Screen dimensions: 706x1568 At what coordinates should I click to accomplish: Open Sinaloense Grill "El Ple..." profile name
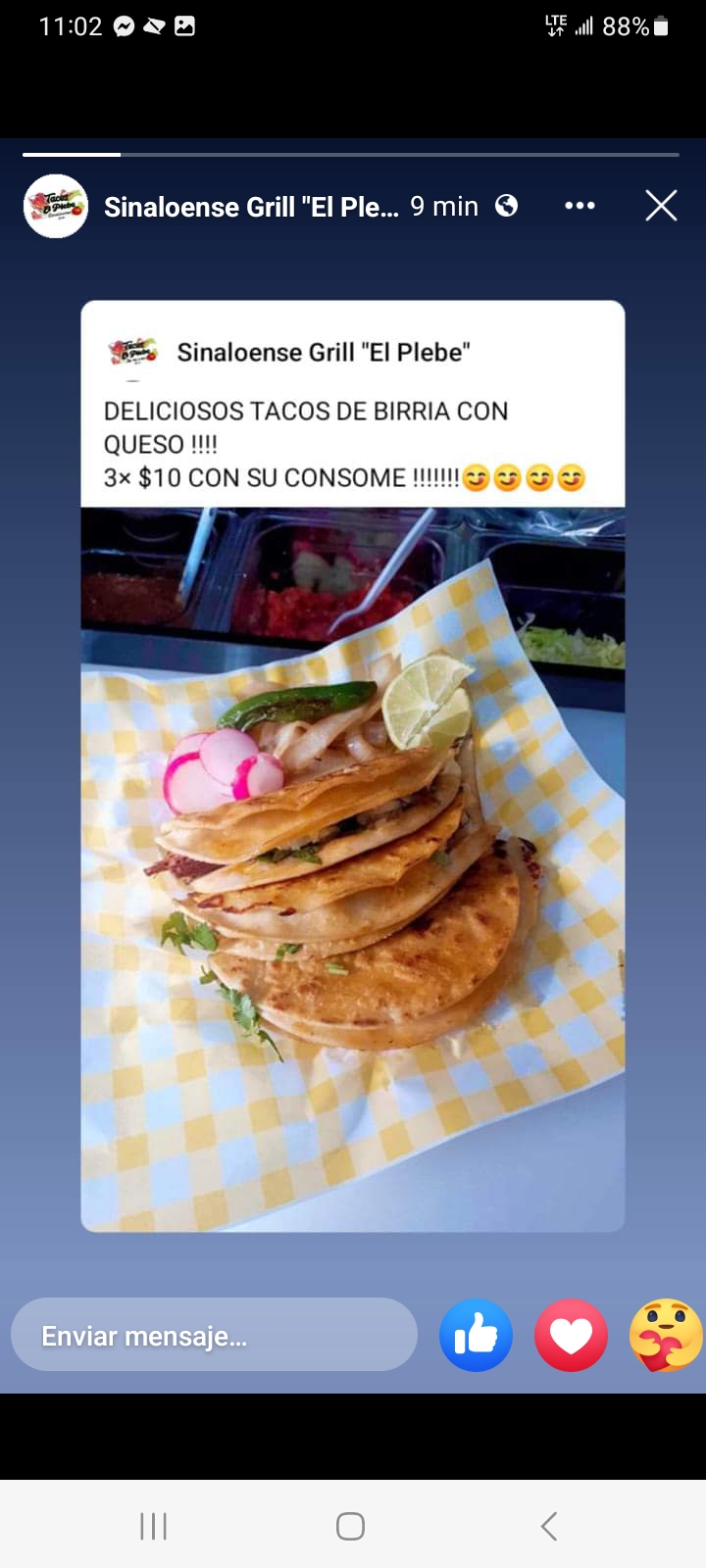[251, 207]
